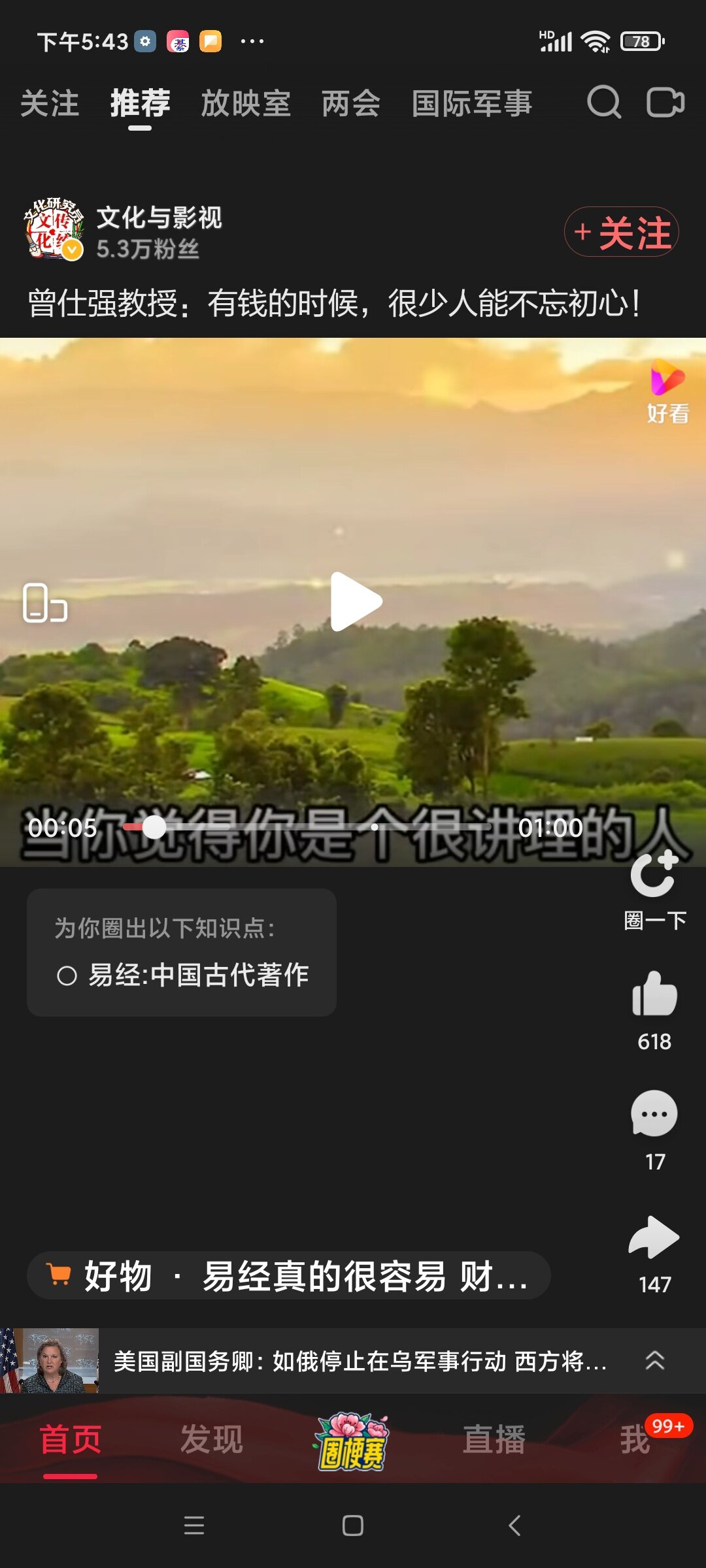
Task: Open the 好物 易经 product link
Action: tap(288, 1276)
